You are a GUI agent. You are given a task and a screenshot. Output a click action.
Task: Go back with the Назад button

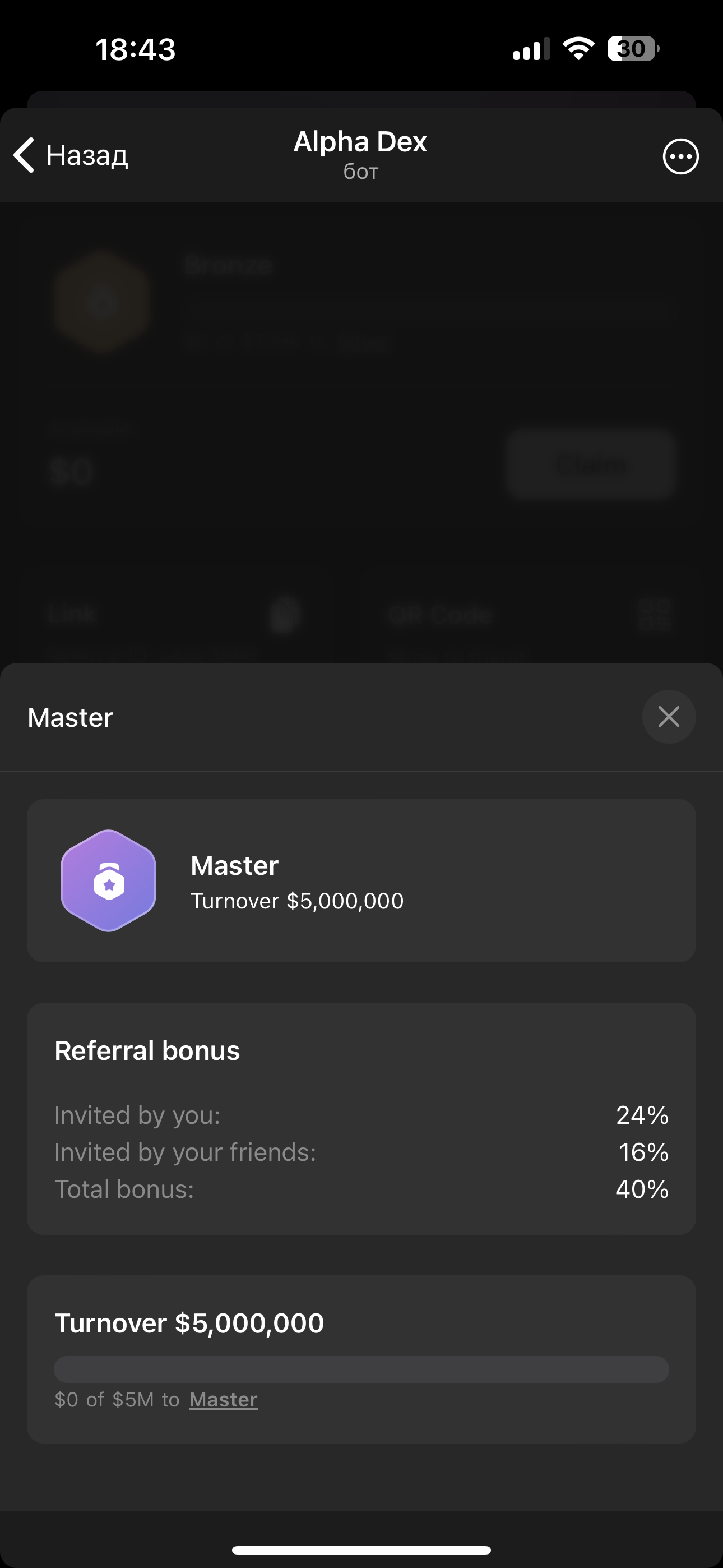(x=71, y=155)
